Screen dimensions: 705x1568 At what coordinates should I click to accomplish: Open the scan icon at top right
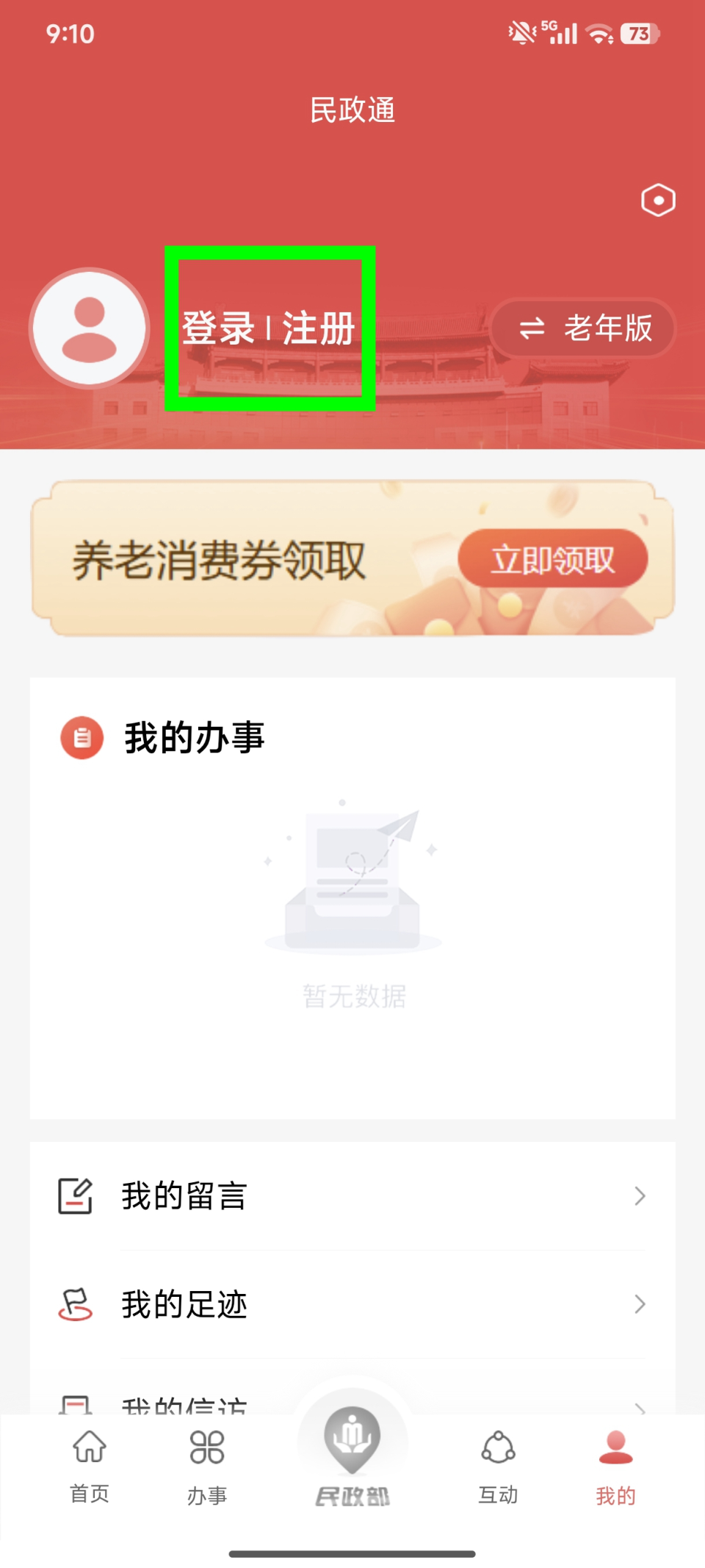[x=657, y=199]
